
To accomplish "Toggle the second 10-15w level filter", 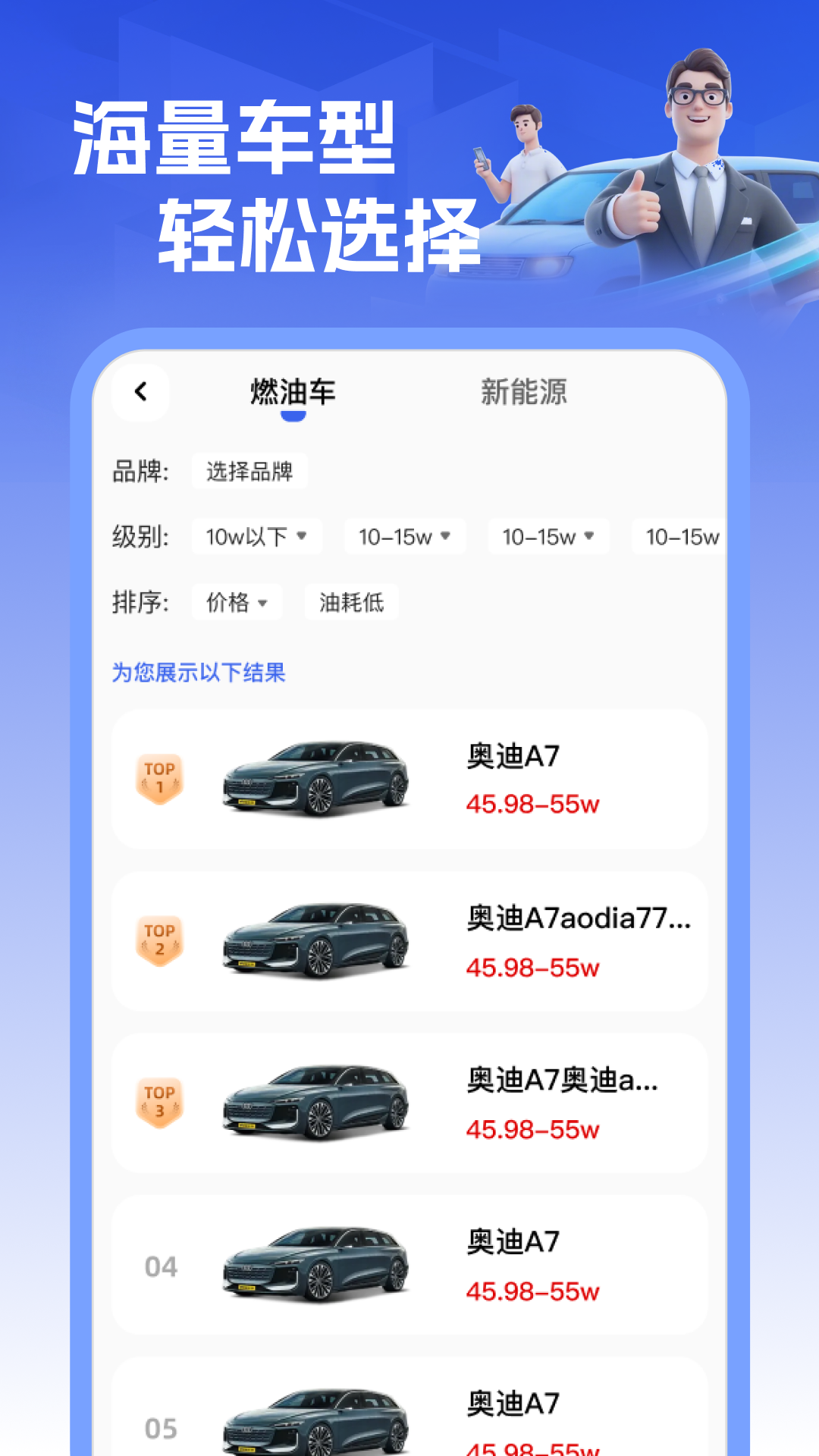I will pos(548,536).
